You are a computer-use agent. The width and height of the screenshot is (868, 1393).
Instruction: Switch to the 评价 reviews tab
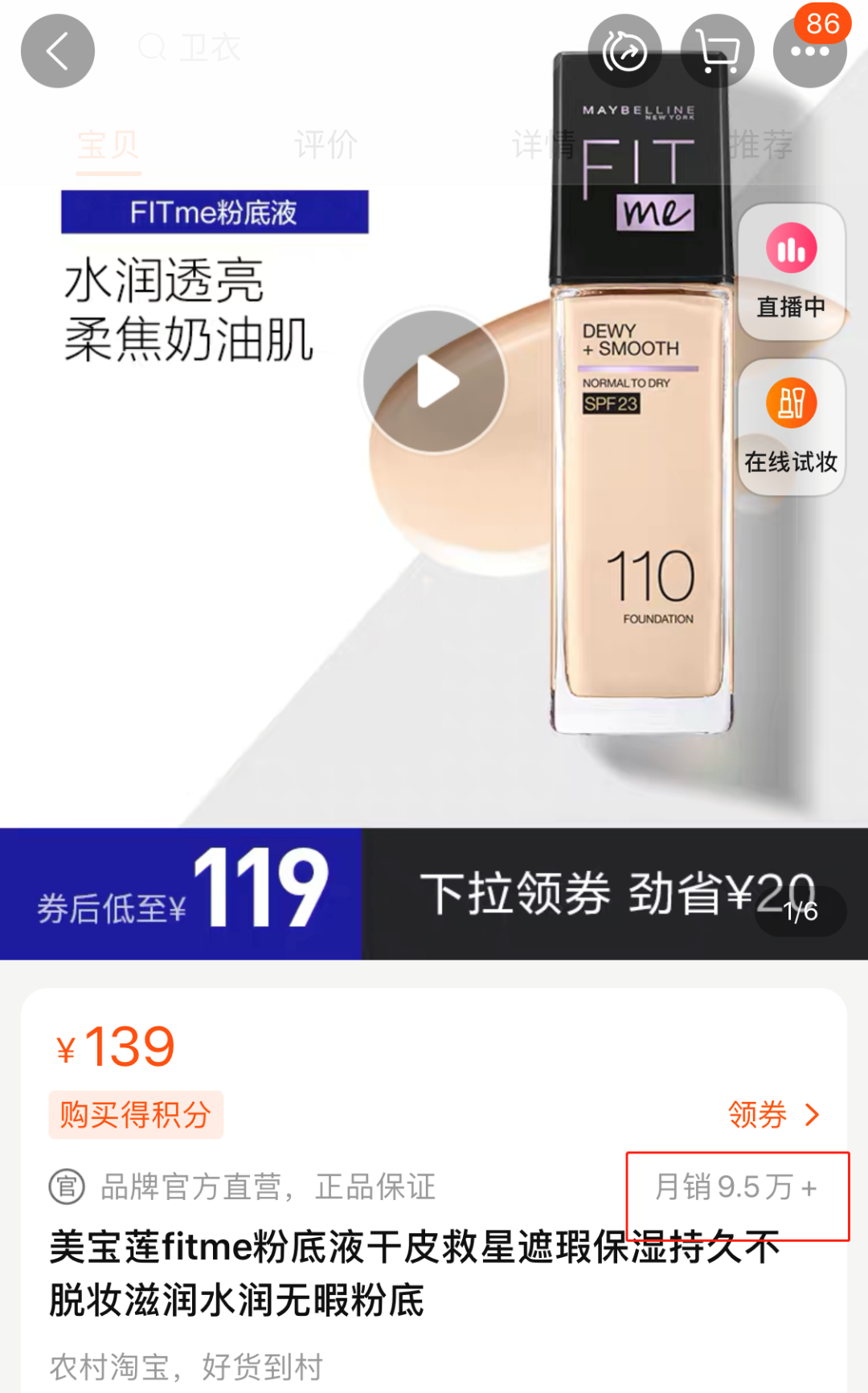tap(326, 145)
